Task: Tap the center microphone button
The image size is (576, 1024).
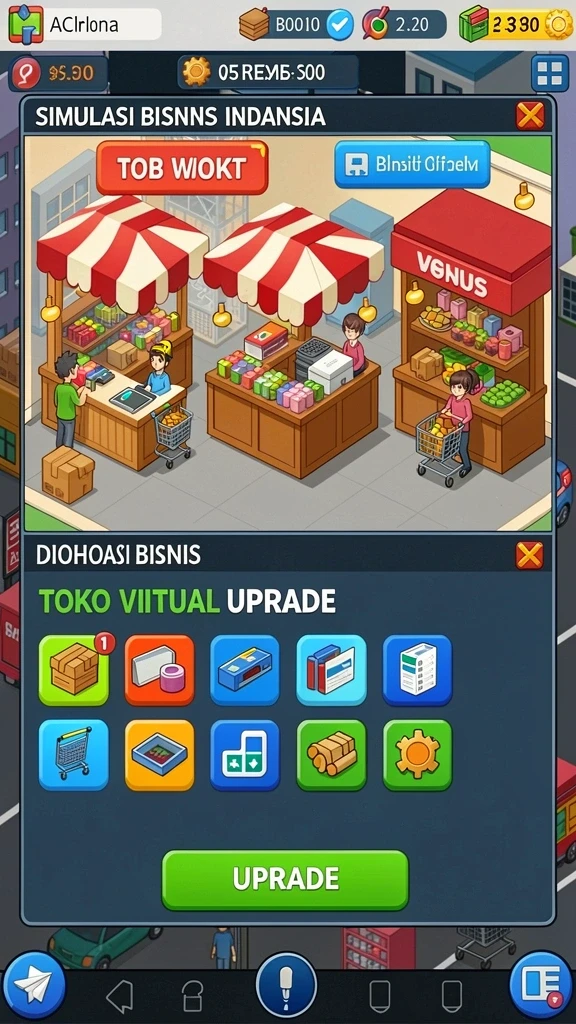Action: pyautogui.click(x=286, y=985)
